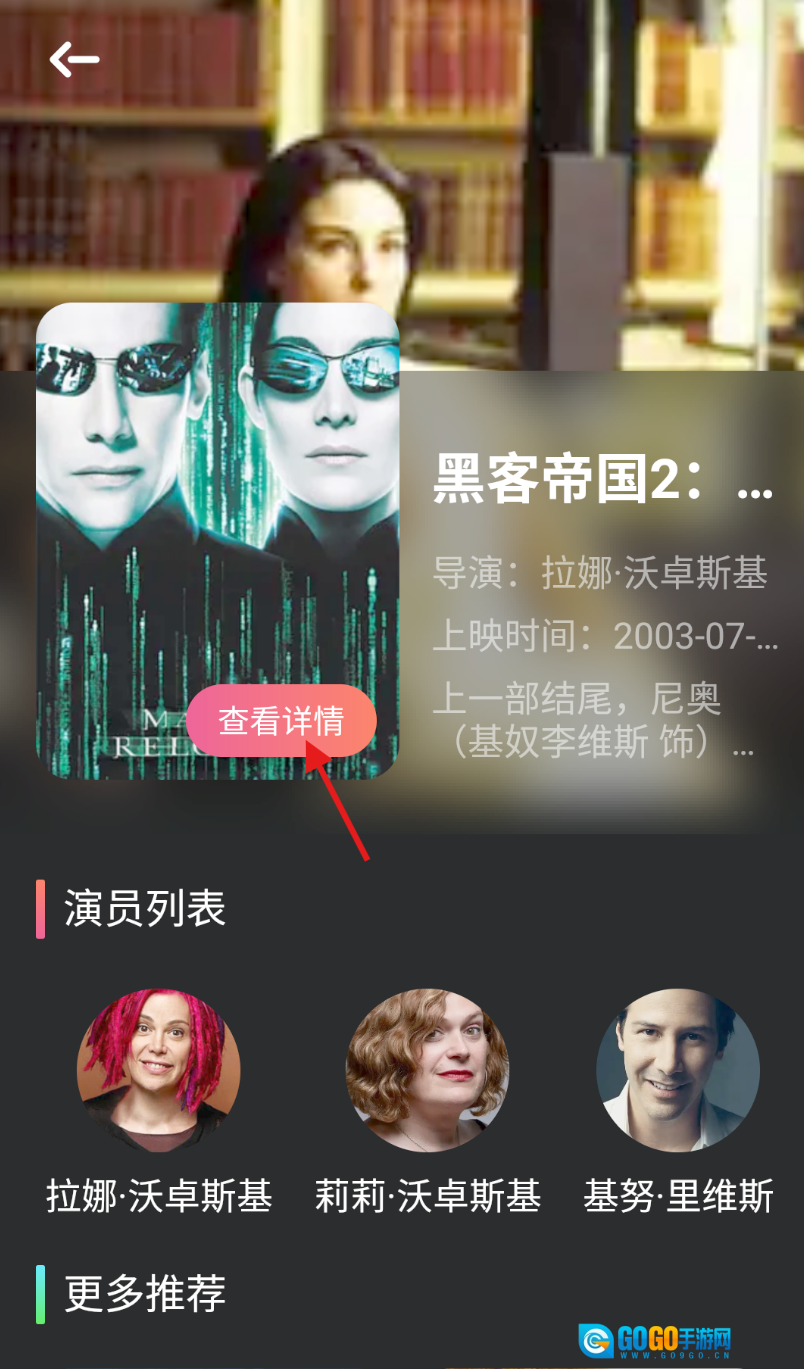Open the Matrix Reloaded poster
804x1369 pixels.
coord(217,500)
